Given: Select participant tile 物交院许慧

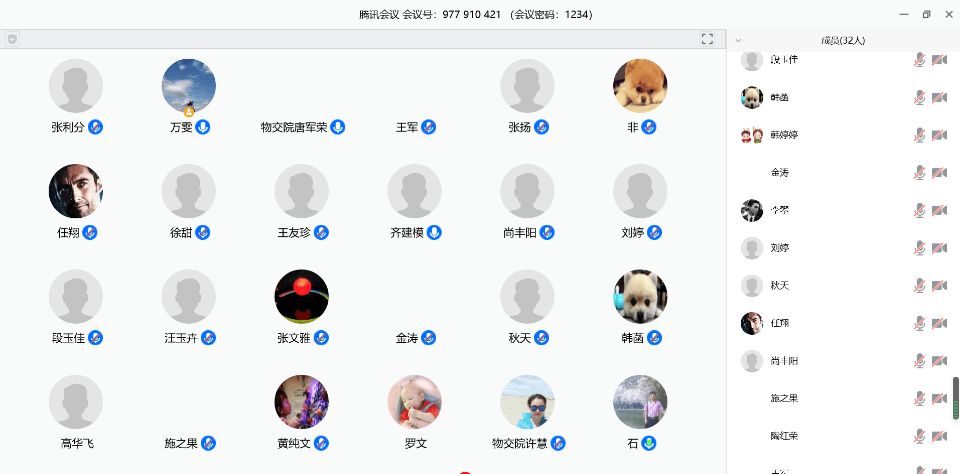Looking at the screenshot, I should click(527, 402).
